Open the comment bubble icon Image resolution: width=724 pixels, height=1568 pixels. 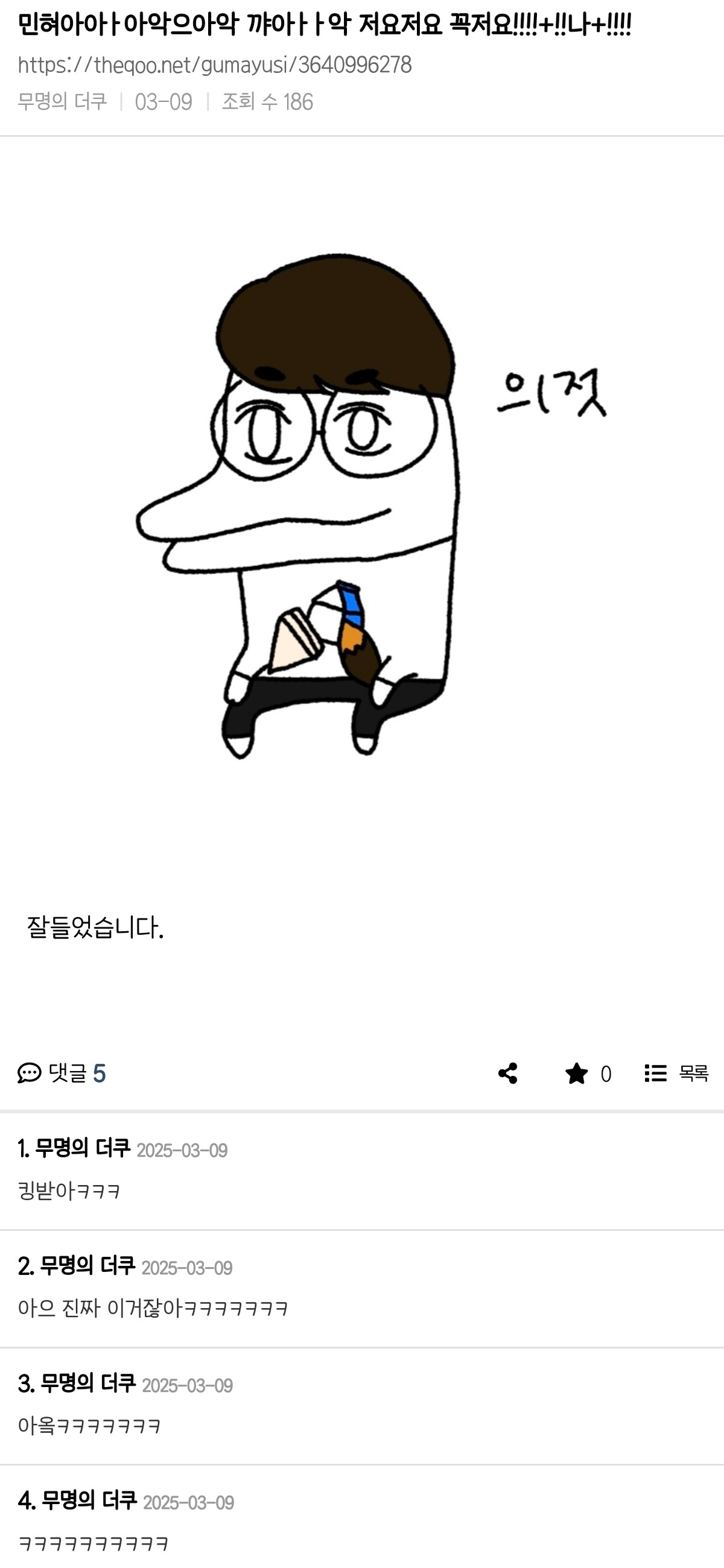pos(26,1073)
